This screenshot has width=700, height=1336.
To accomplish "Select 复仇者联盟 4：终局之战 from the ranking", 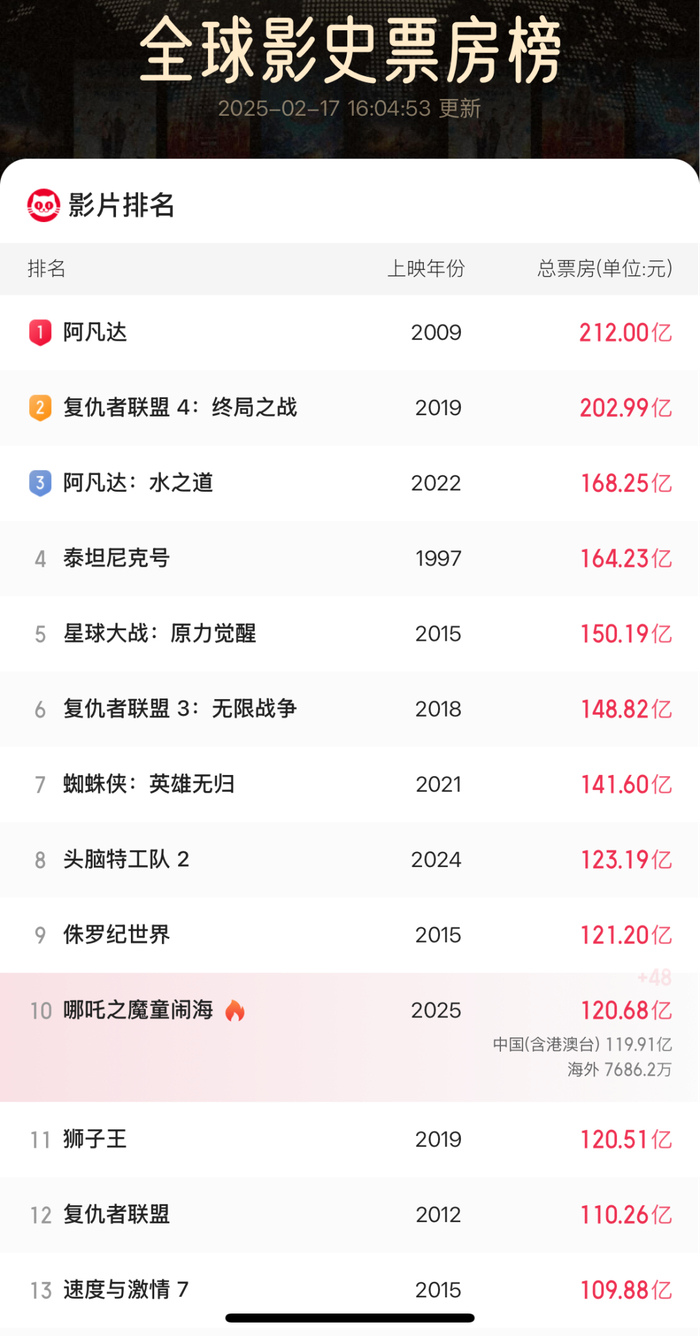I will pyautogui.click(x=180, y=407).
